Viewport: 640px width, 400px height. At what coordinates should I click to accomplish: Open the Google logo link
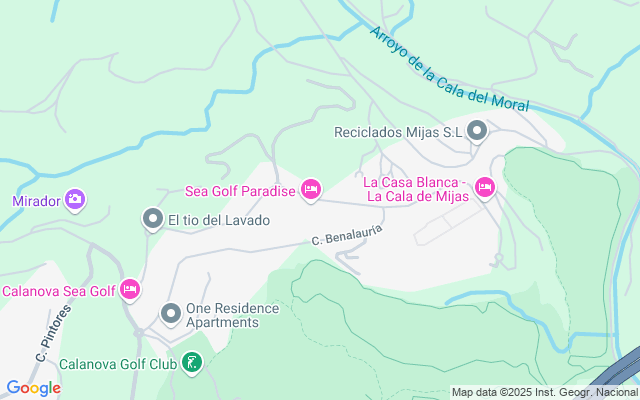[x=33, y=388]
